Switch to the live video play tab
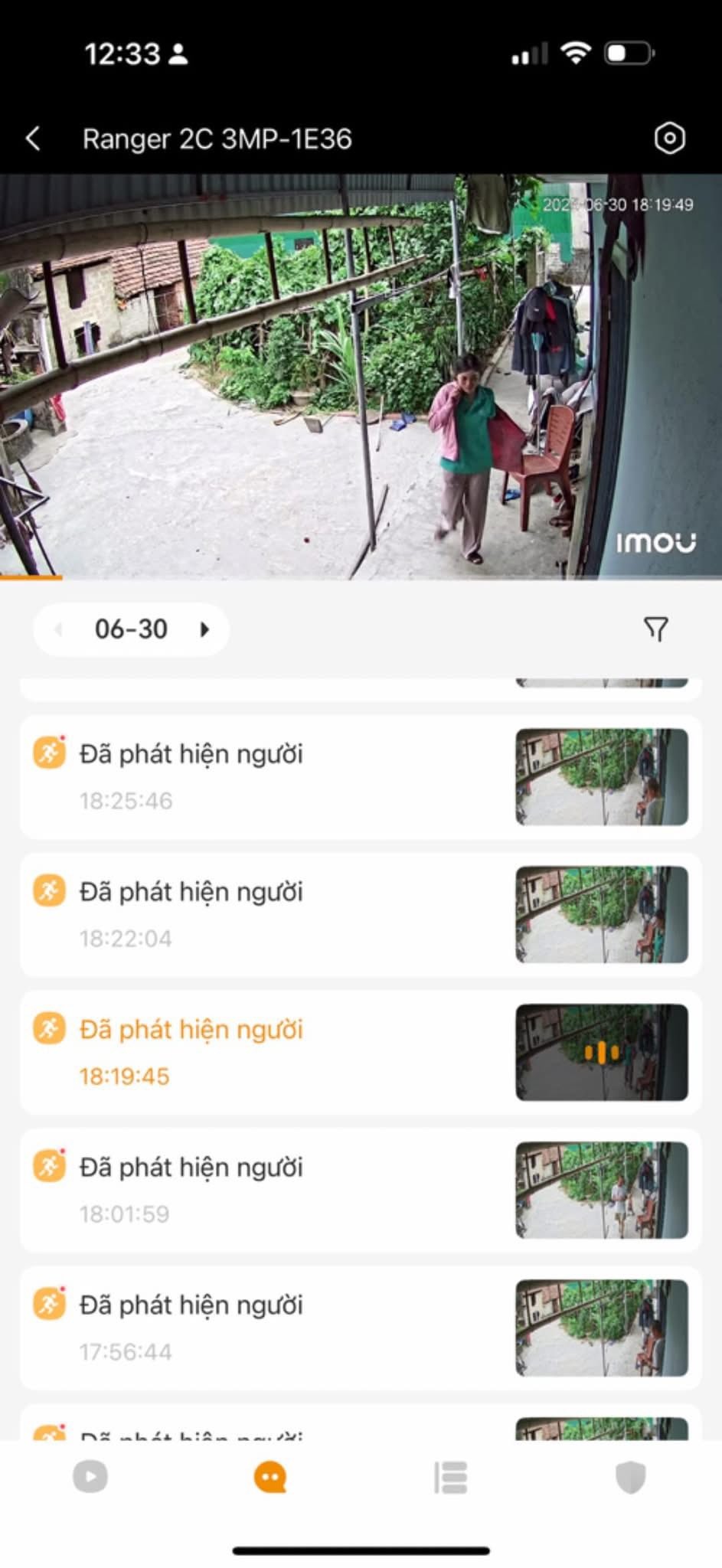The image size is (722, 1568). (90, 1476)
